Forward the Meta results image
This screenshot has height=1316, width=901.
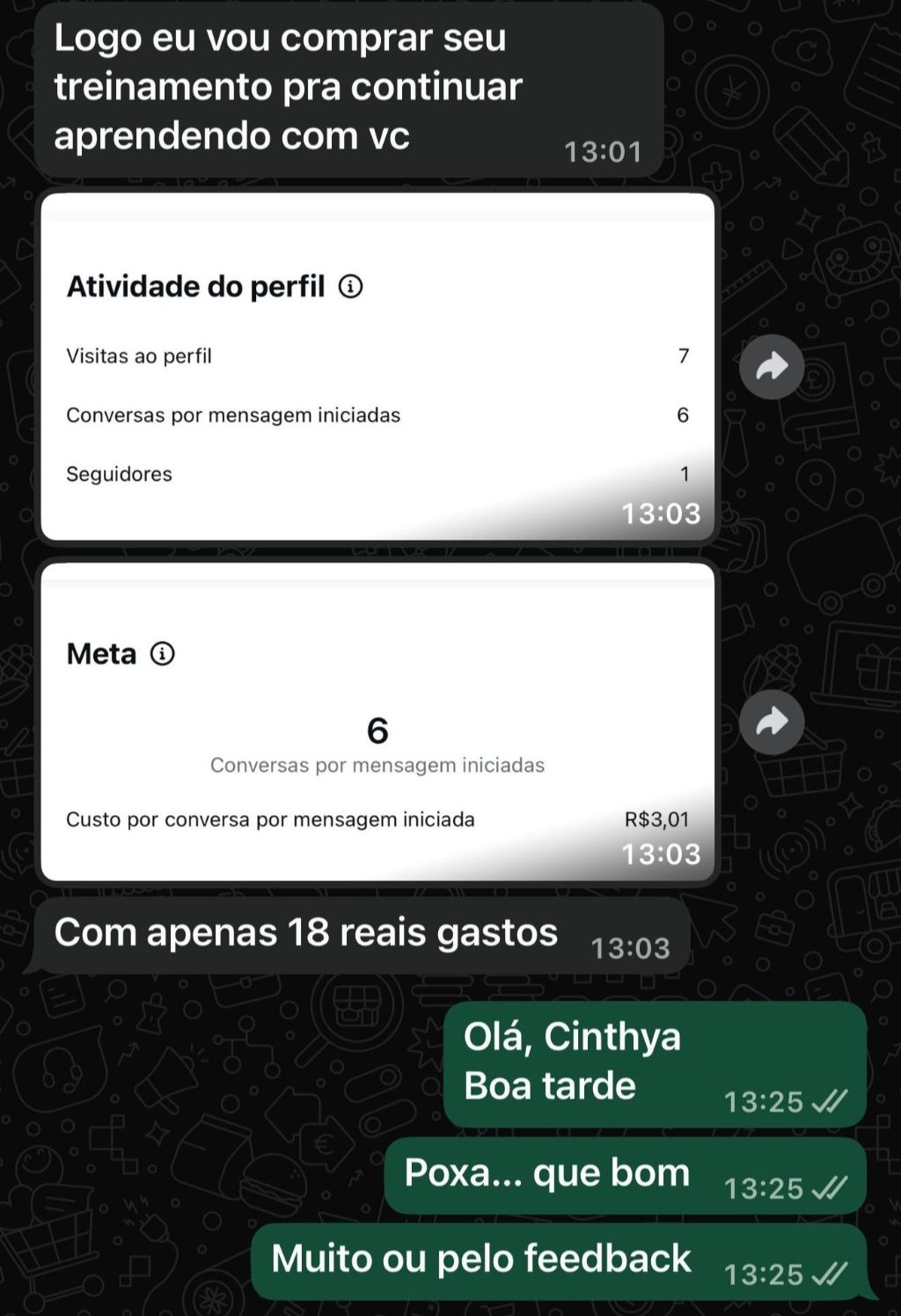tap(772, 723)
